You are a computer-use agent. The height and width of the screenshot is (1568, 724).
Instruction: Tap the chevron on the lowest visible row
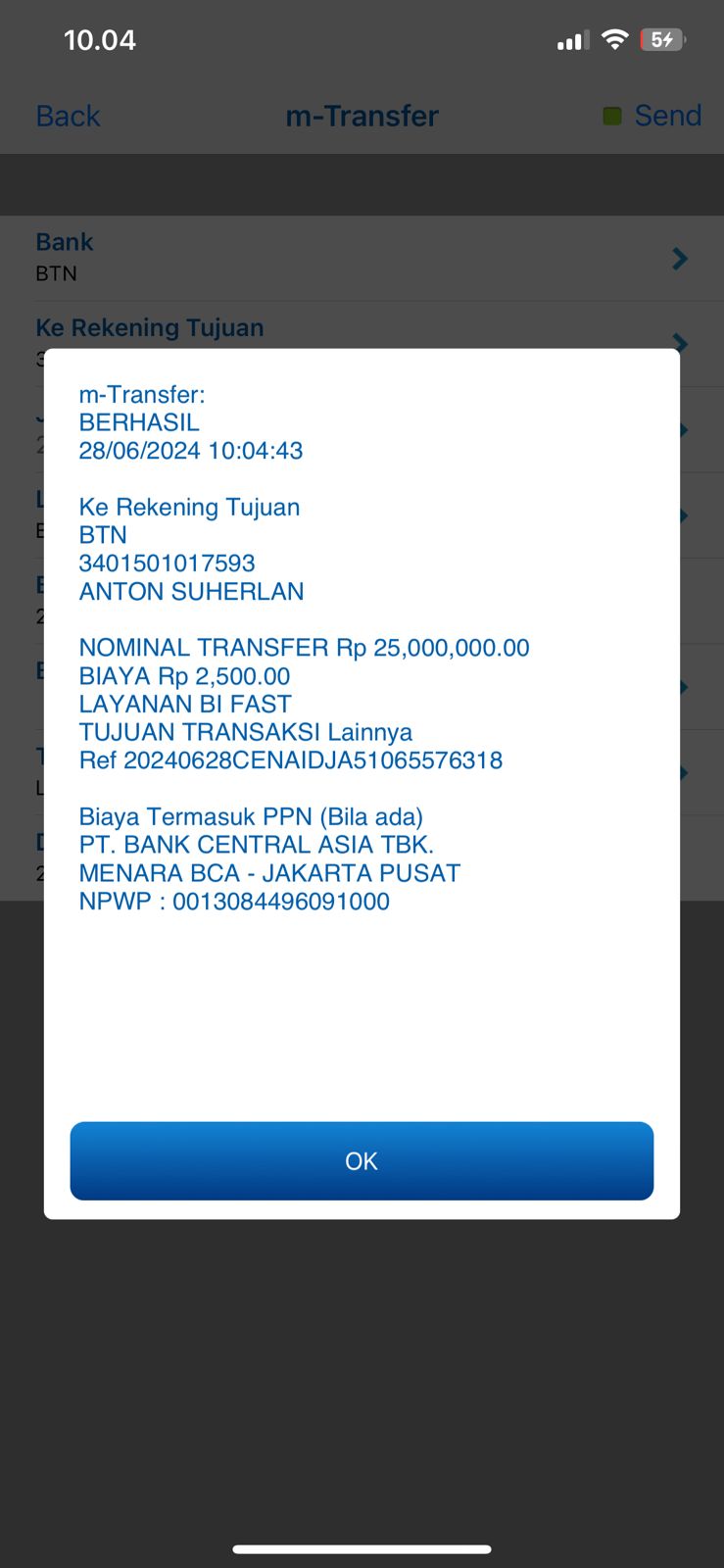coord(683,772)
